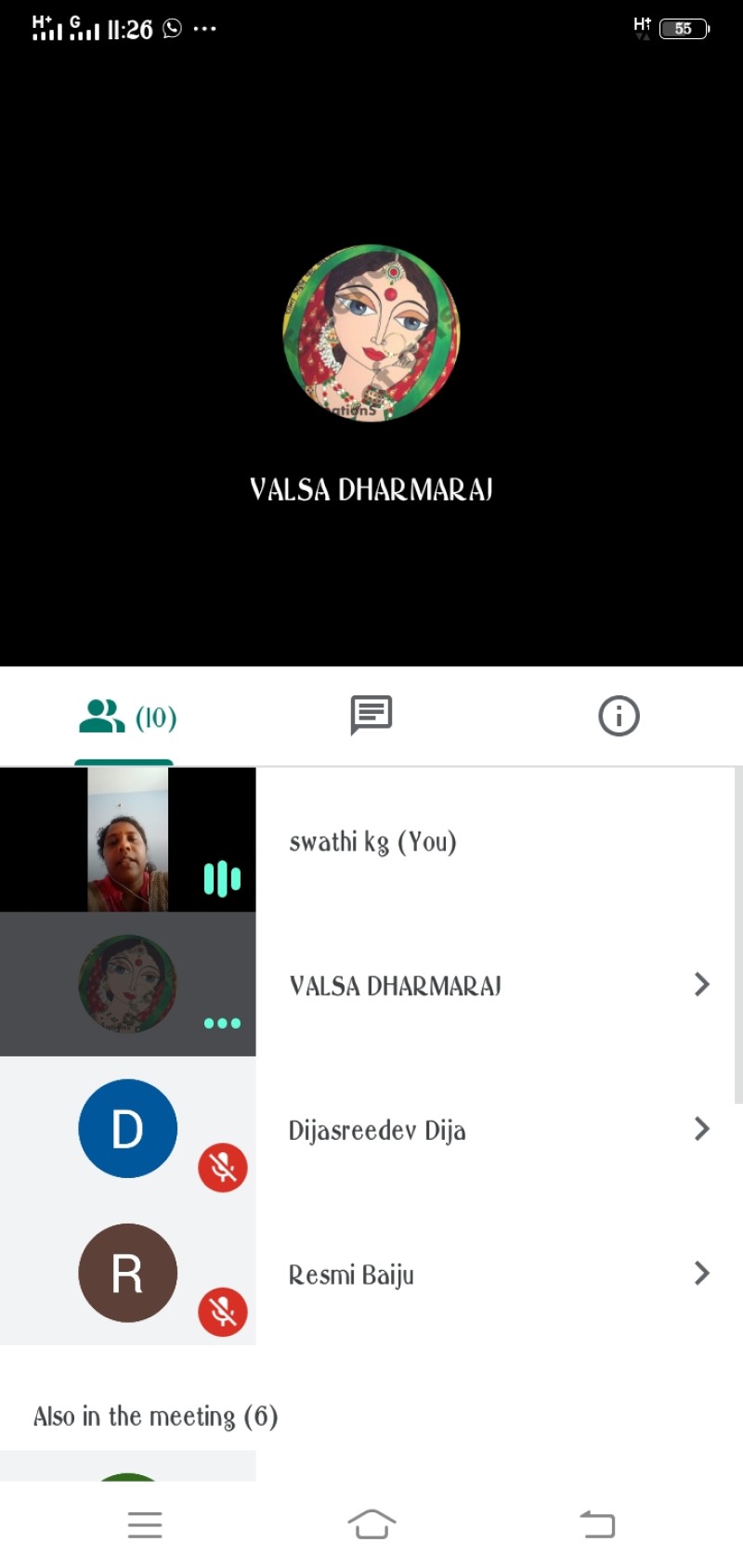Screen dimensions: 743x1568
Task: Tap the system back button
Action: pyautogui.click(x=597, y=1524)
